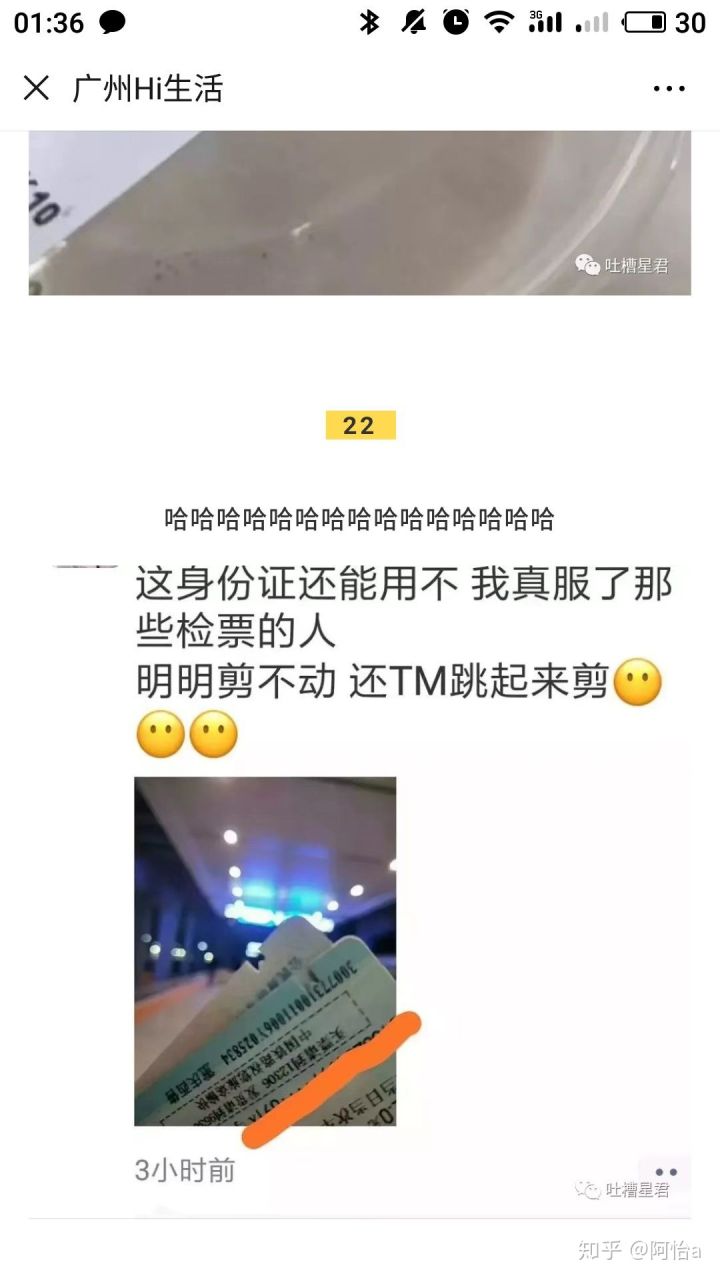
Task: Close the 广州Hi生活 article page
Action: (36, 88)
